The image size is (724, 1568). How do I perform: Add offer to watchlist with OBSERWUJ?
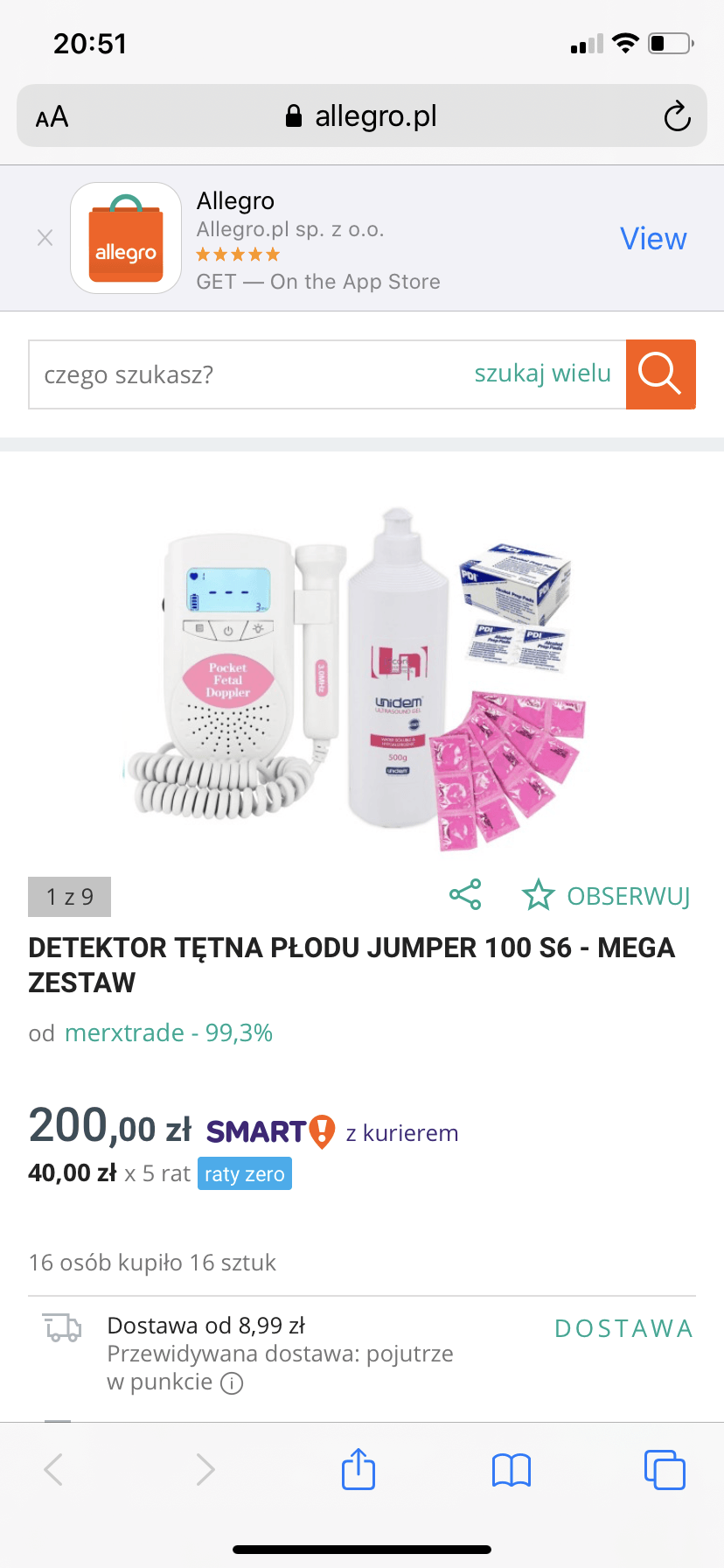[x=607, y=896]
